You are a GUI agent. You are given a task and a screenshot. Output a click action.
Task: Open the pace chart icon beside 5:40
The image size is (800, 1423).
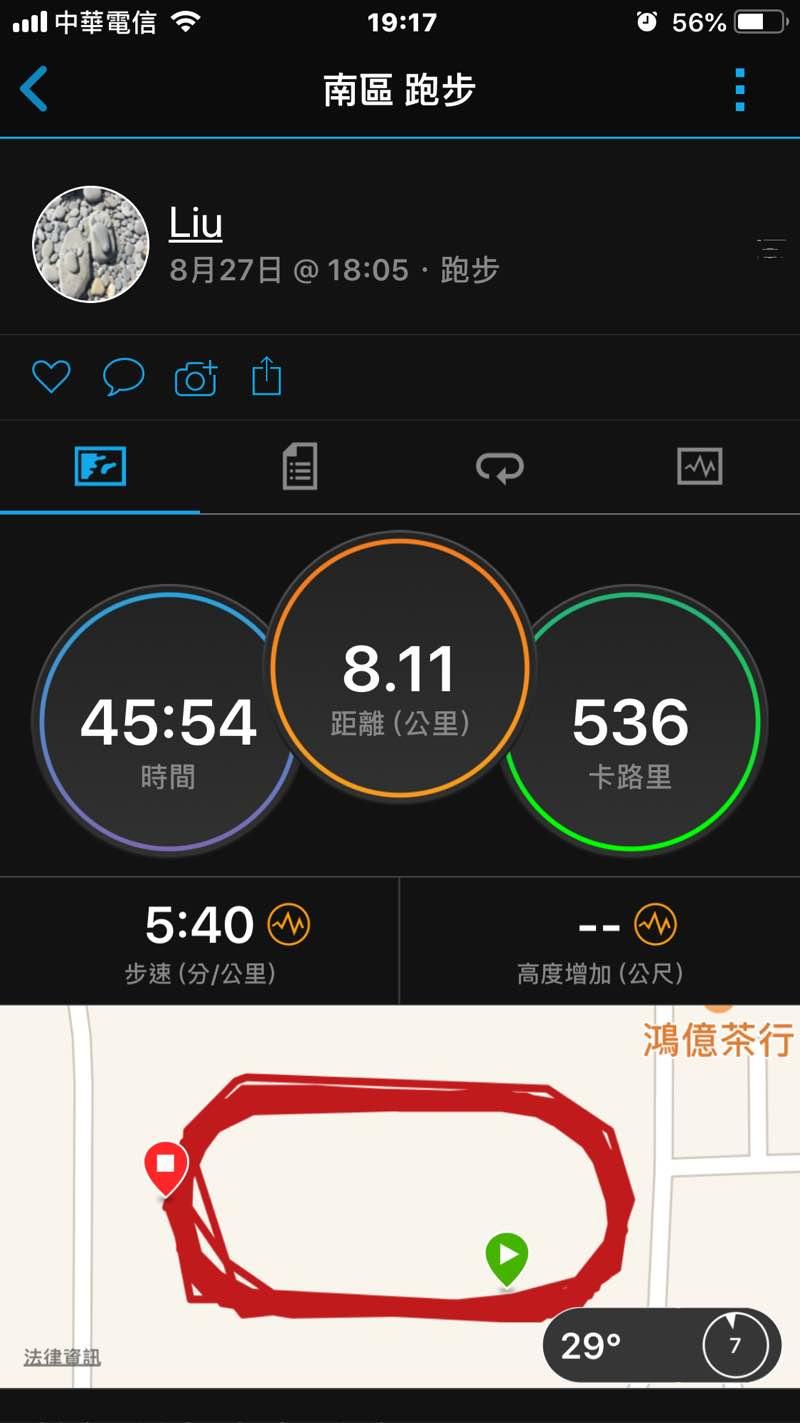coord(289,924)
